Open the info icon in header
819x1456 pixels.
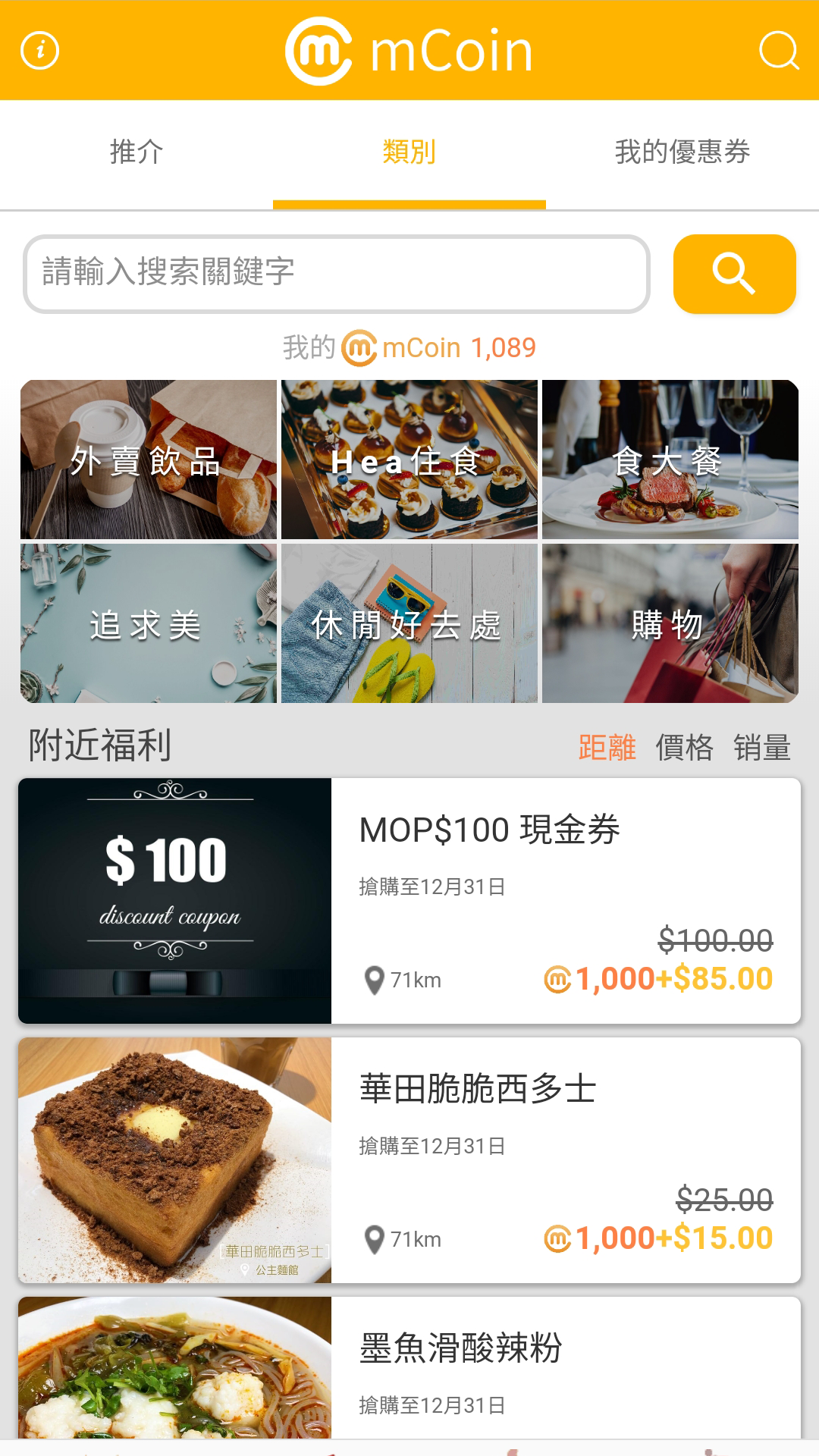(x=39, y=51)
